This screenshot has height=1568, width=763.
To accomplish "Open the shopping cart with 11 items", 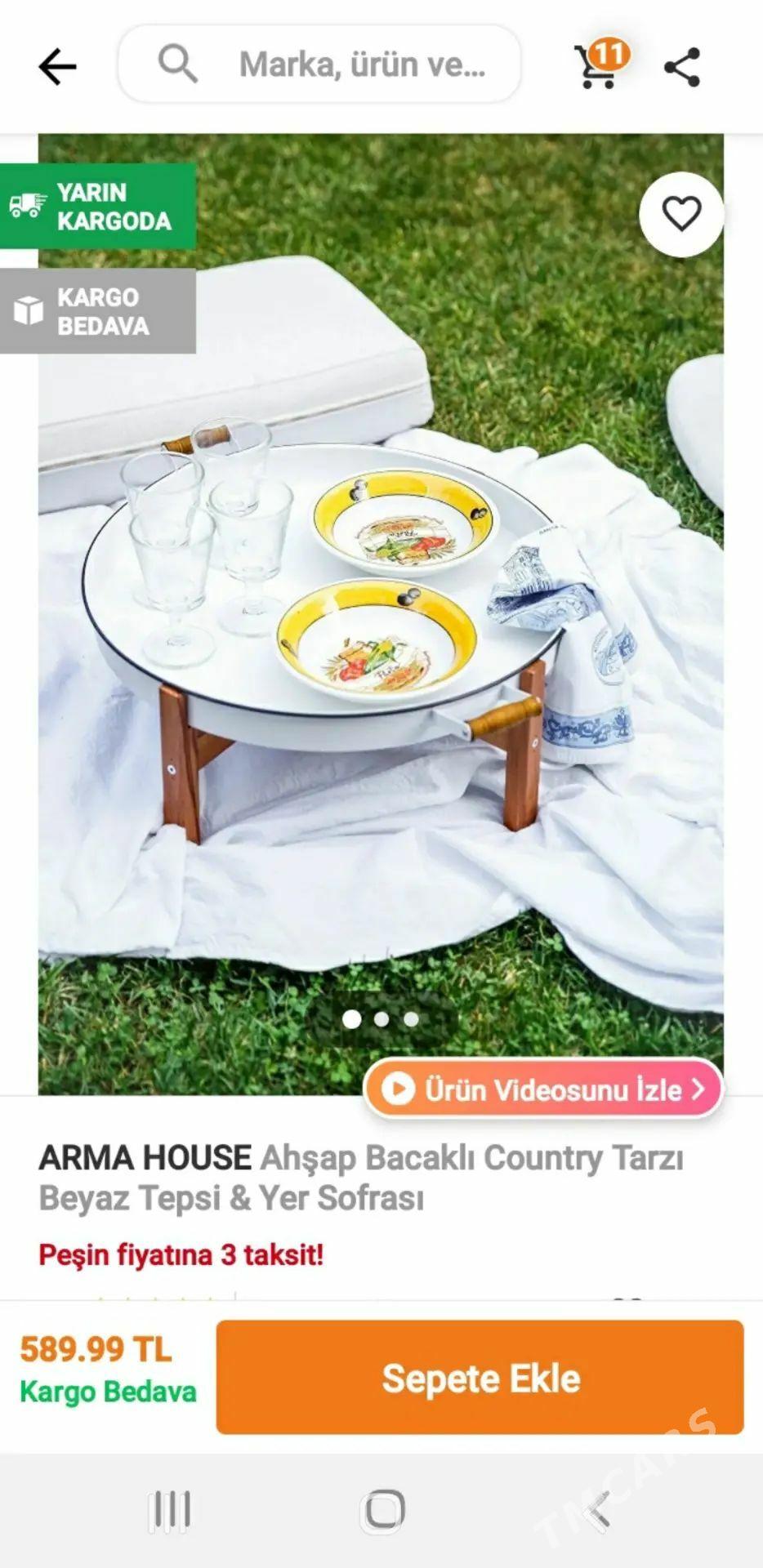I will click(x=598, y=65).
